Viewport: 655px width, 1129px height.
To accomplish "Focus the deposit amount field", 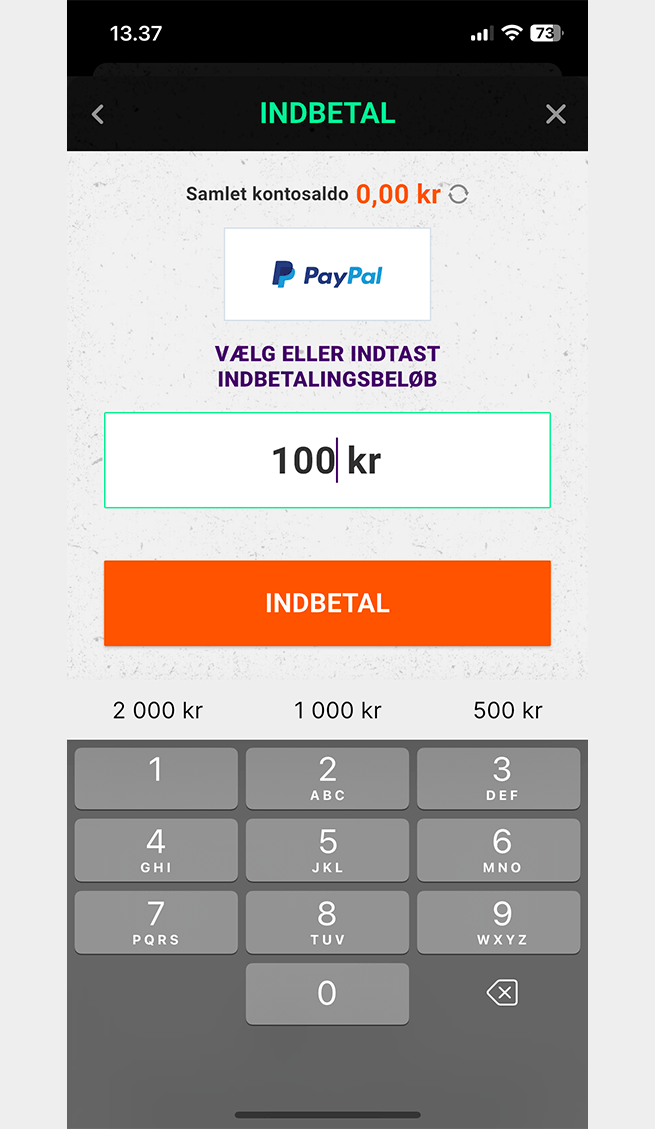I will [x=327, y=460].
